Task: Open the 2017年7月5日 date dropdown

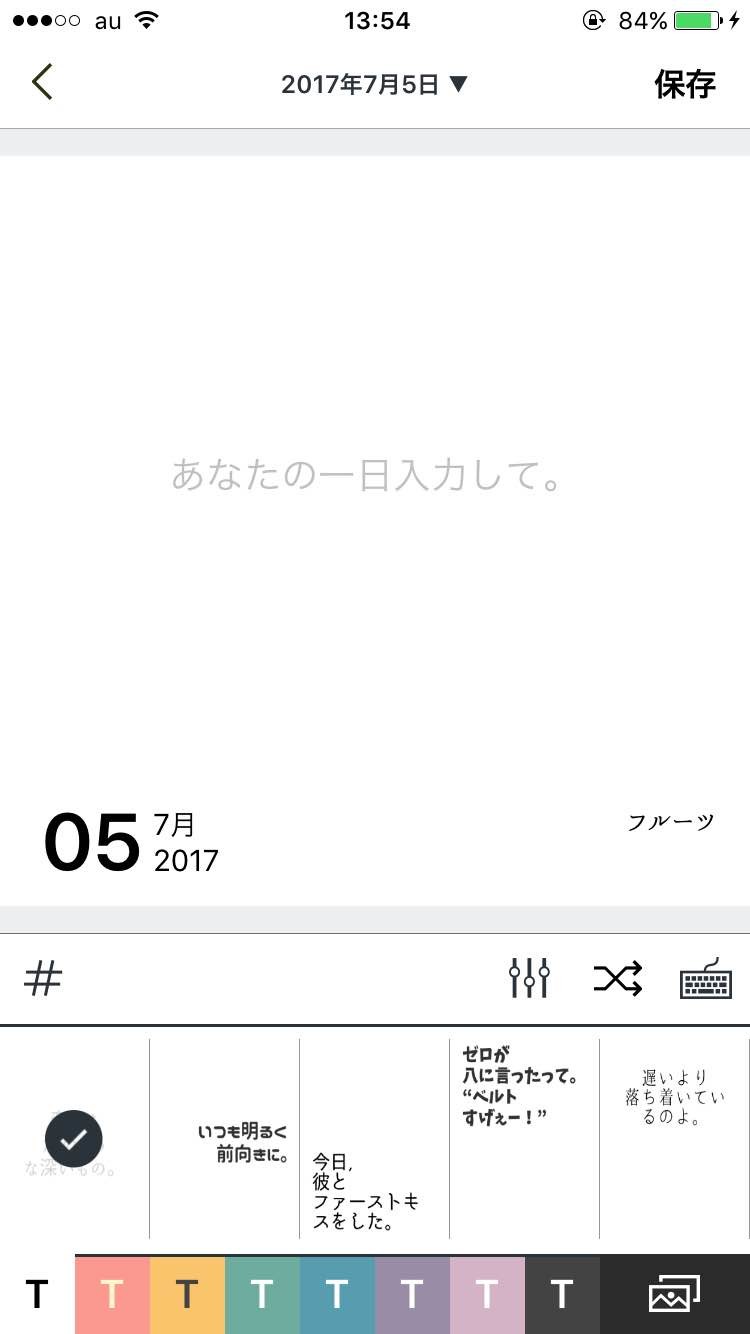Action: [374, 85]
